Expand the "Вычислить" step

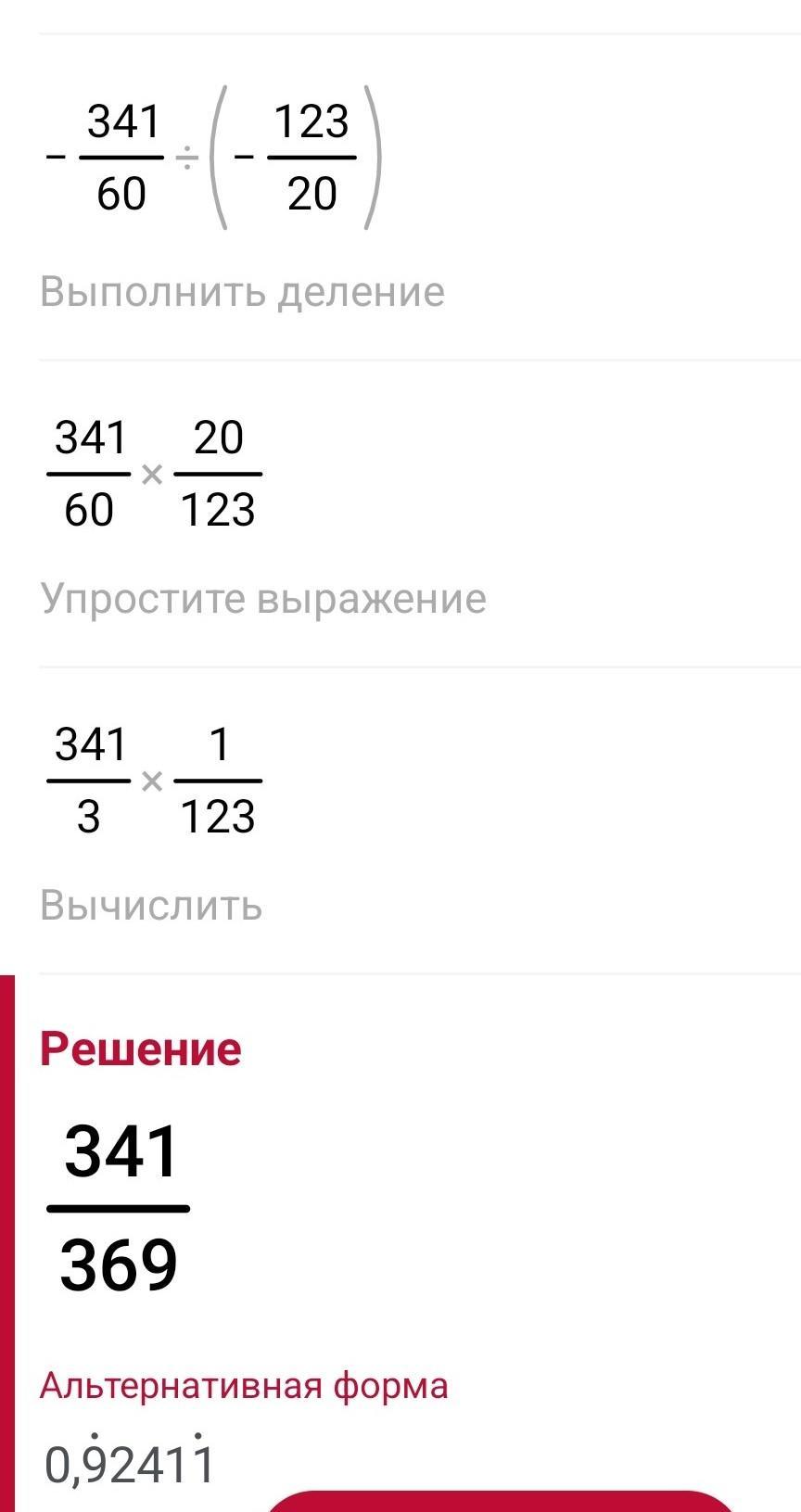click(151, 905)
